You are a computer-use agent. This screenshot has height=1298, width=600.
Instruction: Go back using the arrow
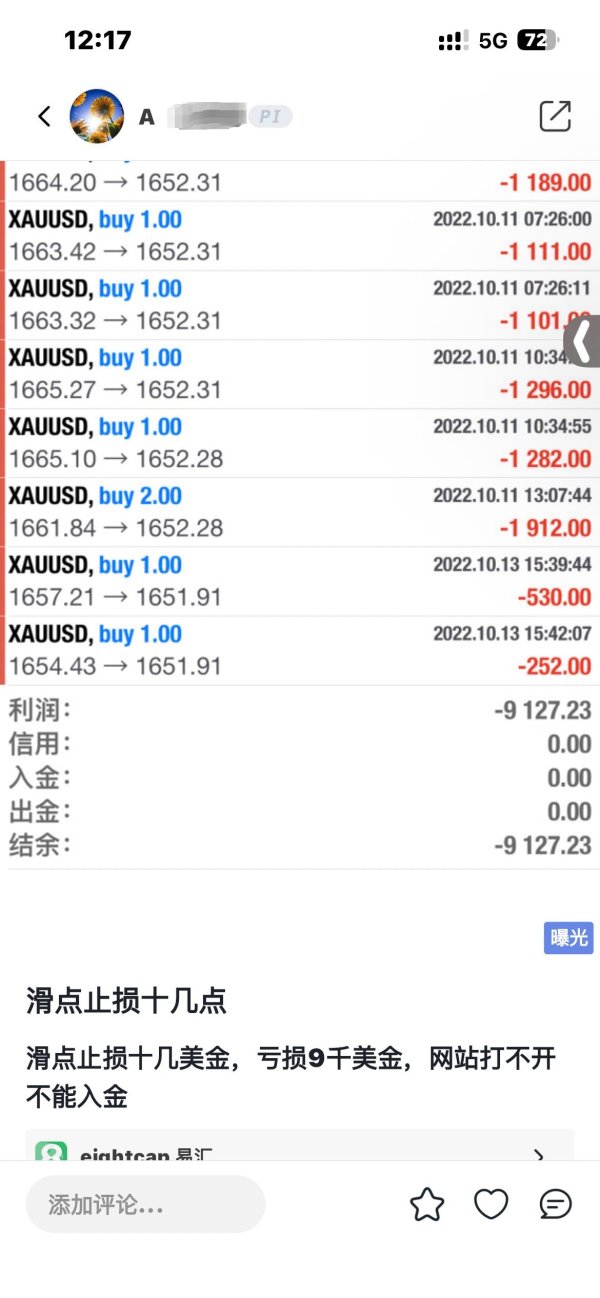[x=44, y=116]
